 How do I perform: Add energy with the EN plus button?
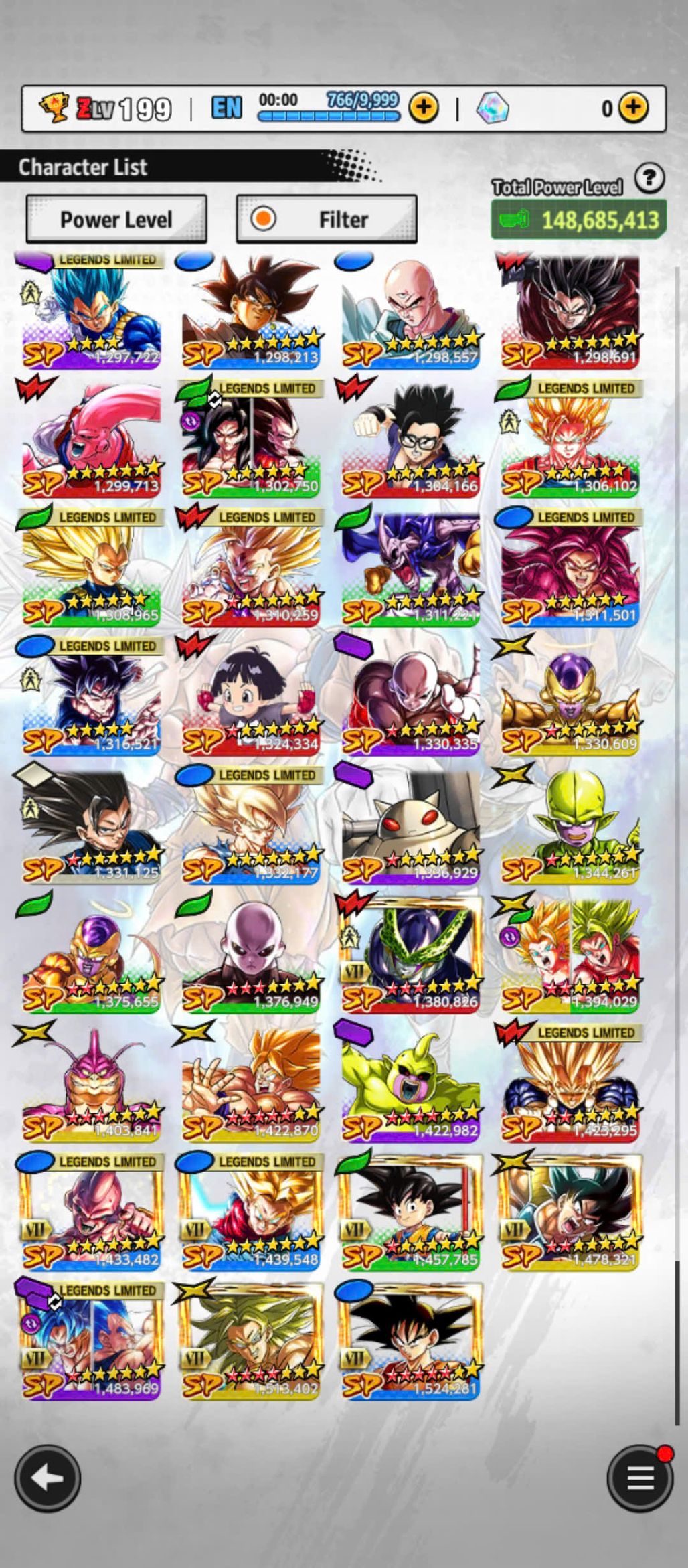(x=423, y=108)
